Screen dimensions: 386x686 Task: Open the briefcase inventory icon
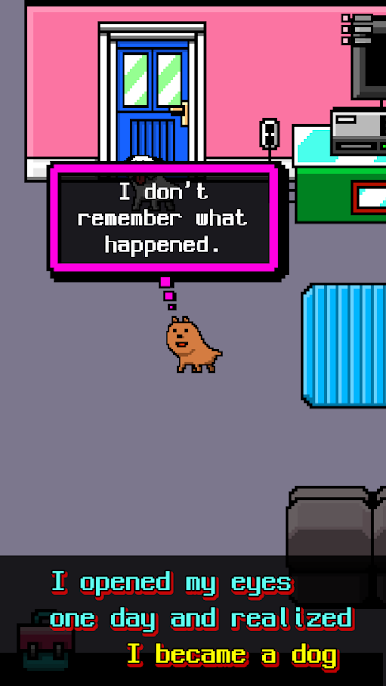coord(46,641)
